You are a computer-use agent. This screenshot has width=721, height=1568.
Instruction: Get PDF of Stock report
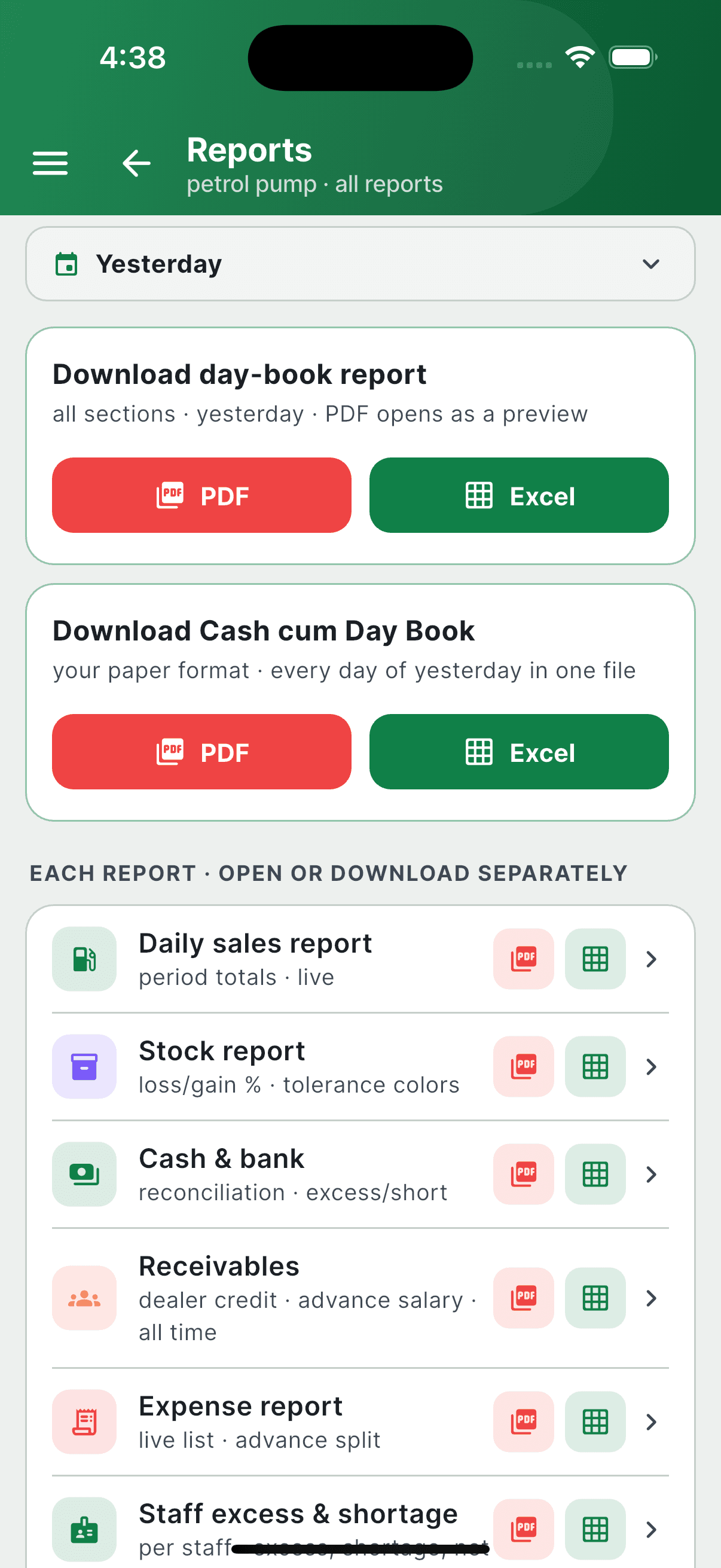(x=524, y=1066)
